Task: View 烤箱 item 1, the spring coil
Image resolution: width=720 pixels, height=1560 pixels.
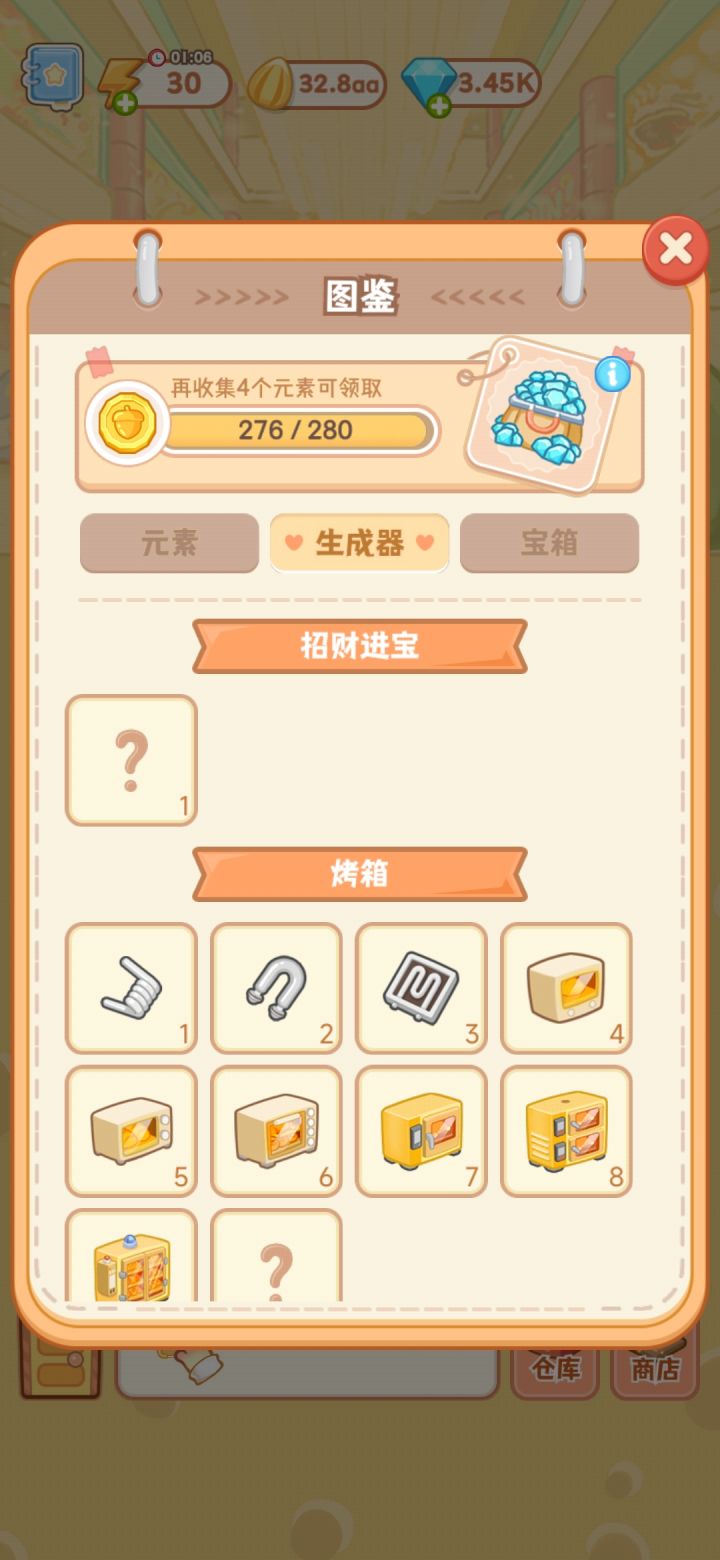Action: [131, 988]
